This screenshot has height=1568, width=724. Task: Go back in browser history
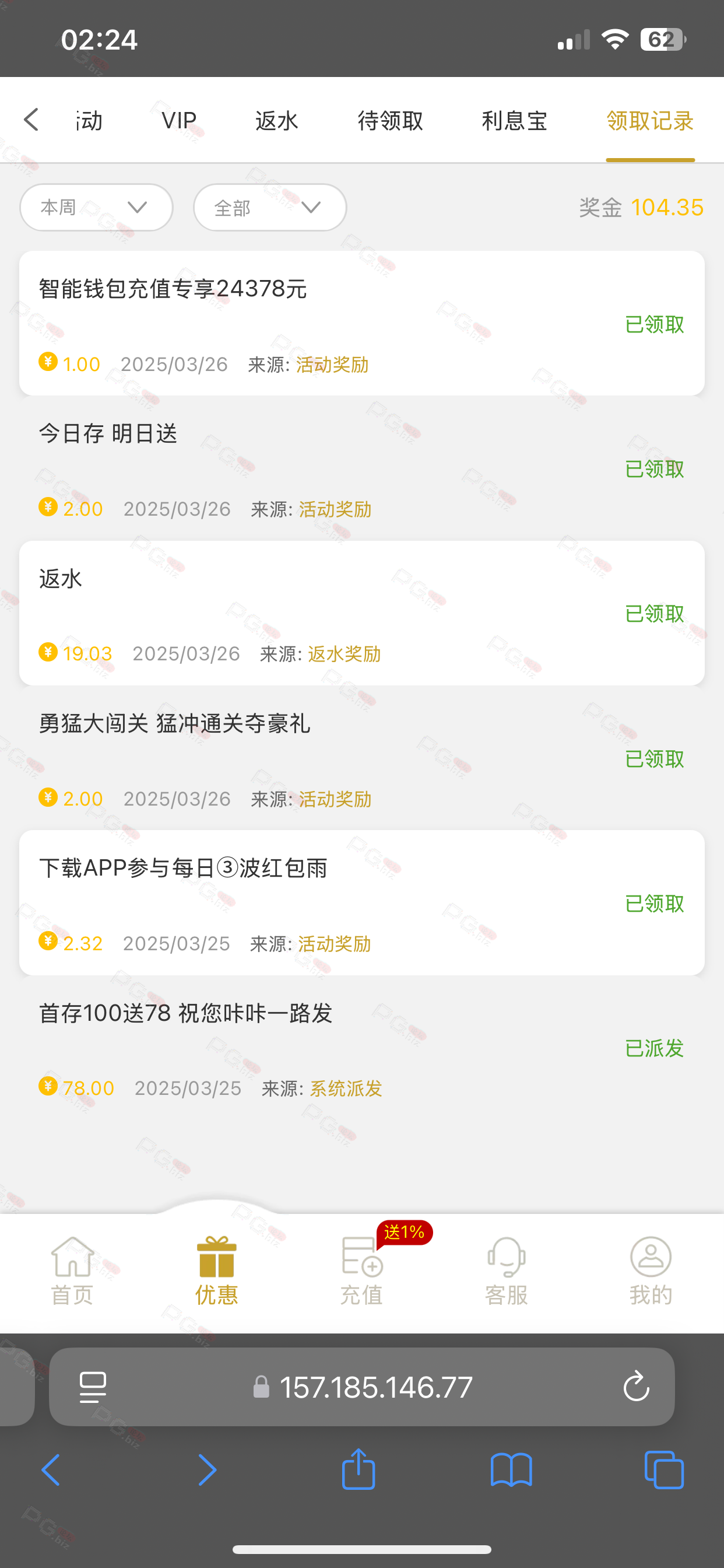tap(51, 1470)
